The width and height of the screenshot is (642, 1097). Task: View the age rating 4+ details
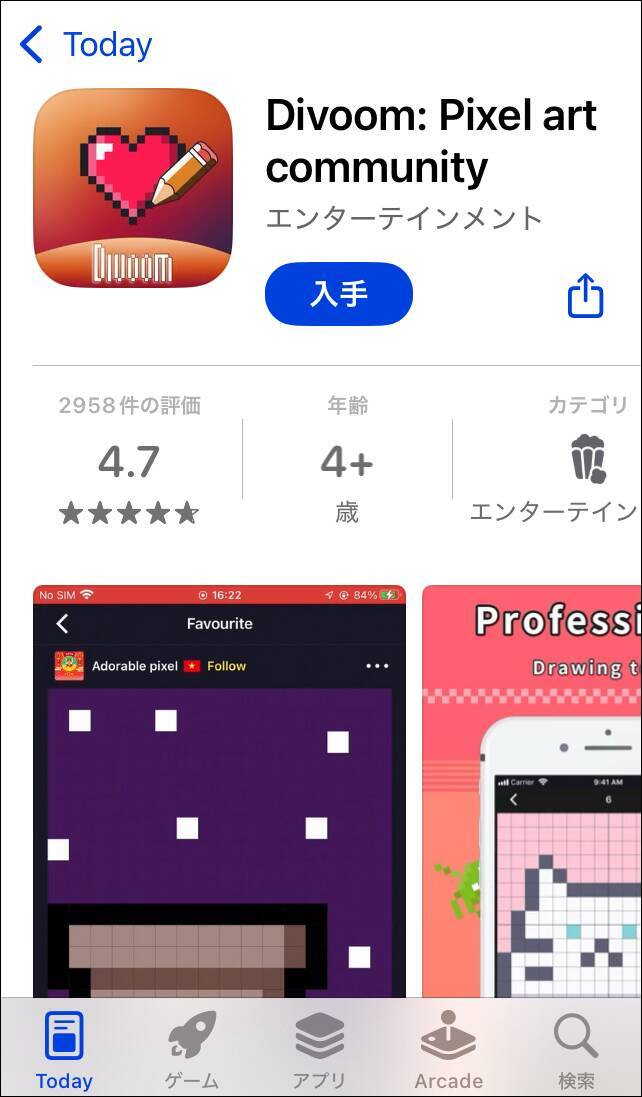click(x=347, y=461)
